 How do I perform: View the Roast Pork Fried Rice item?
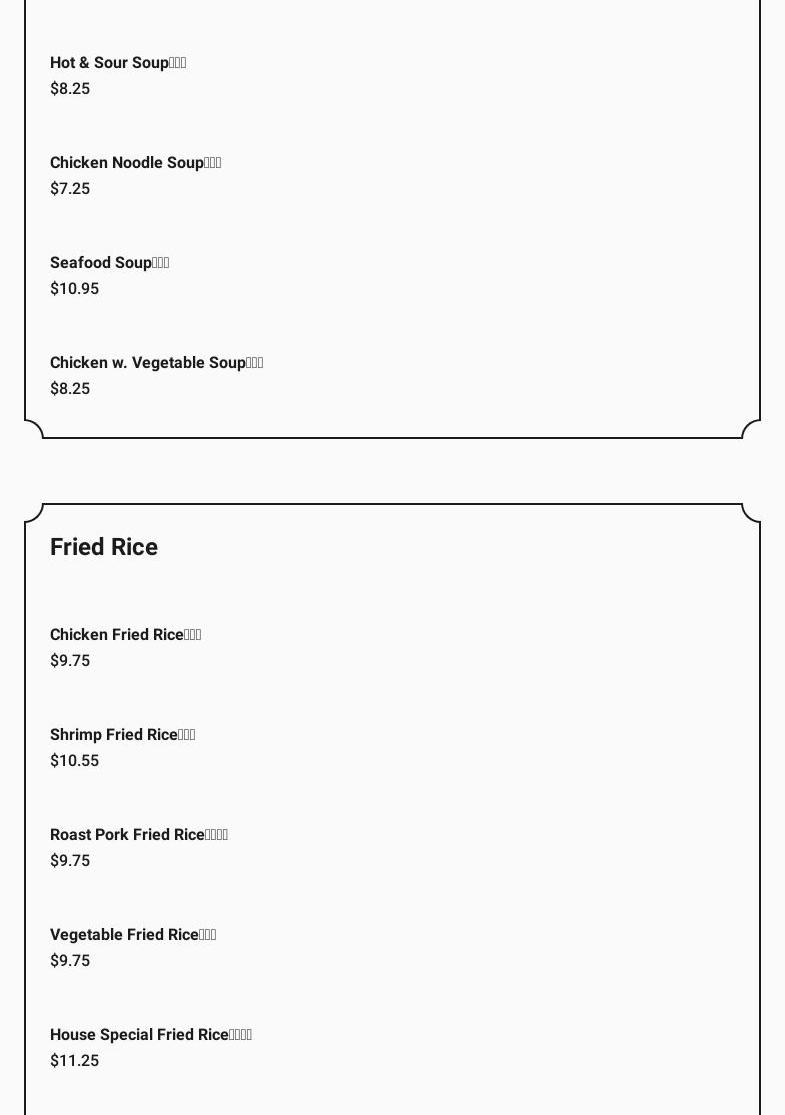pos(138,835)
